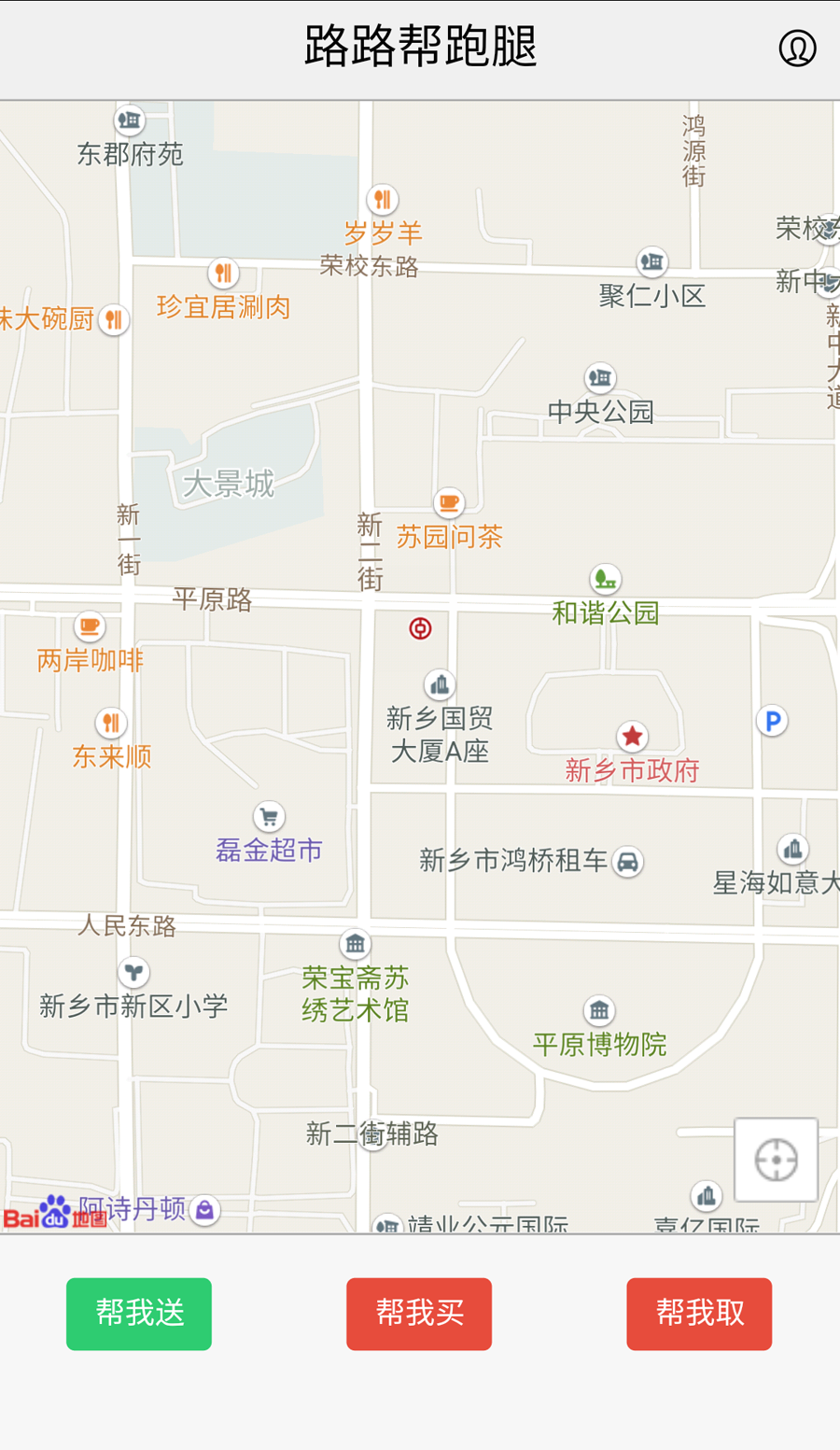Viewport: 840px width, 1450px height.
Task: Open the user profile icon
Action: pos(797,48)
